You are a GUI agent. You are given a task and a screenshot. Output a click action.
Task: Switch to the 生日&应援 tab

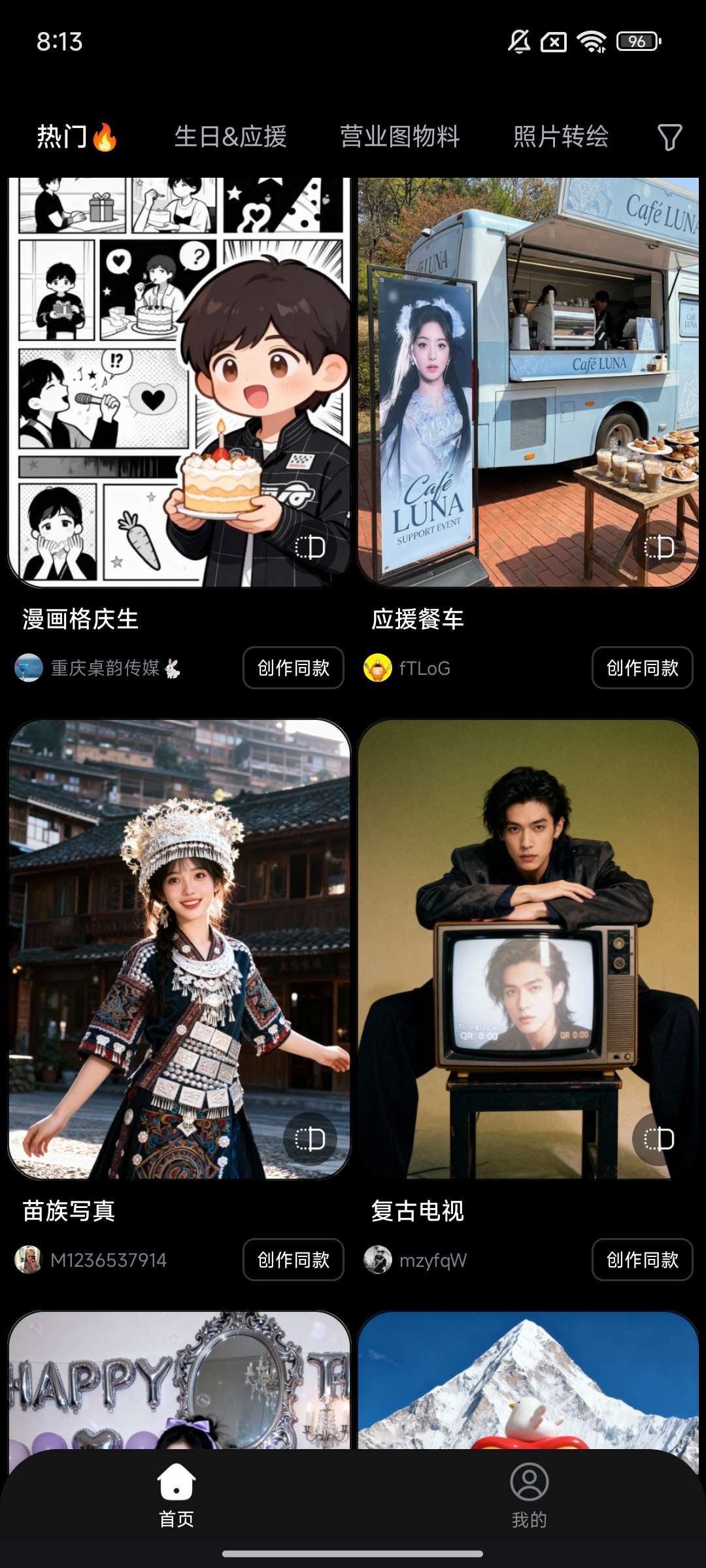tap(230, 137)
